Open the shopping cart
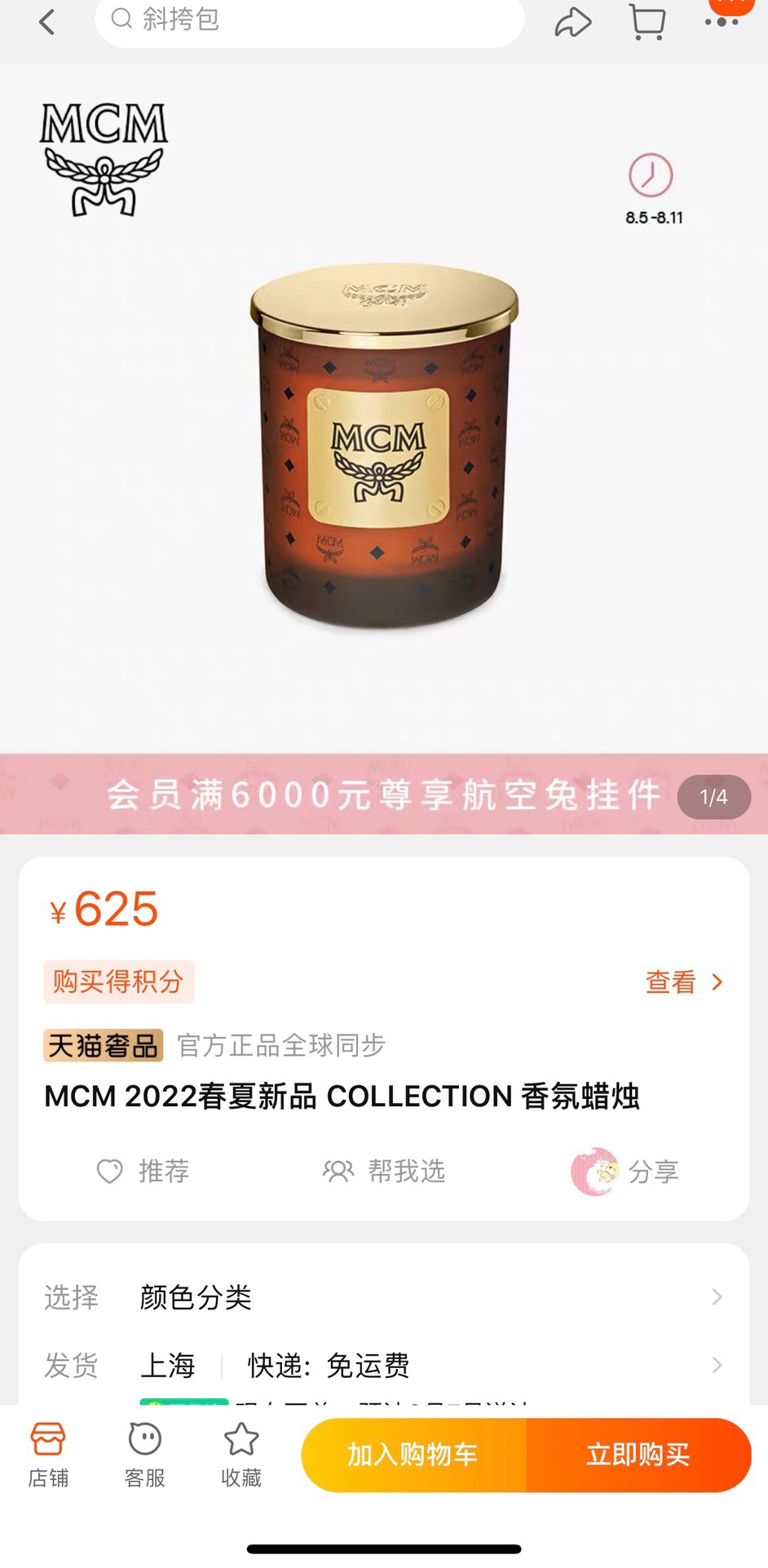The height and width of the screenshot is (1568, 768). (x=647, y=22)
